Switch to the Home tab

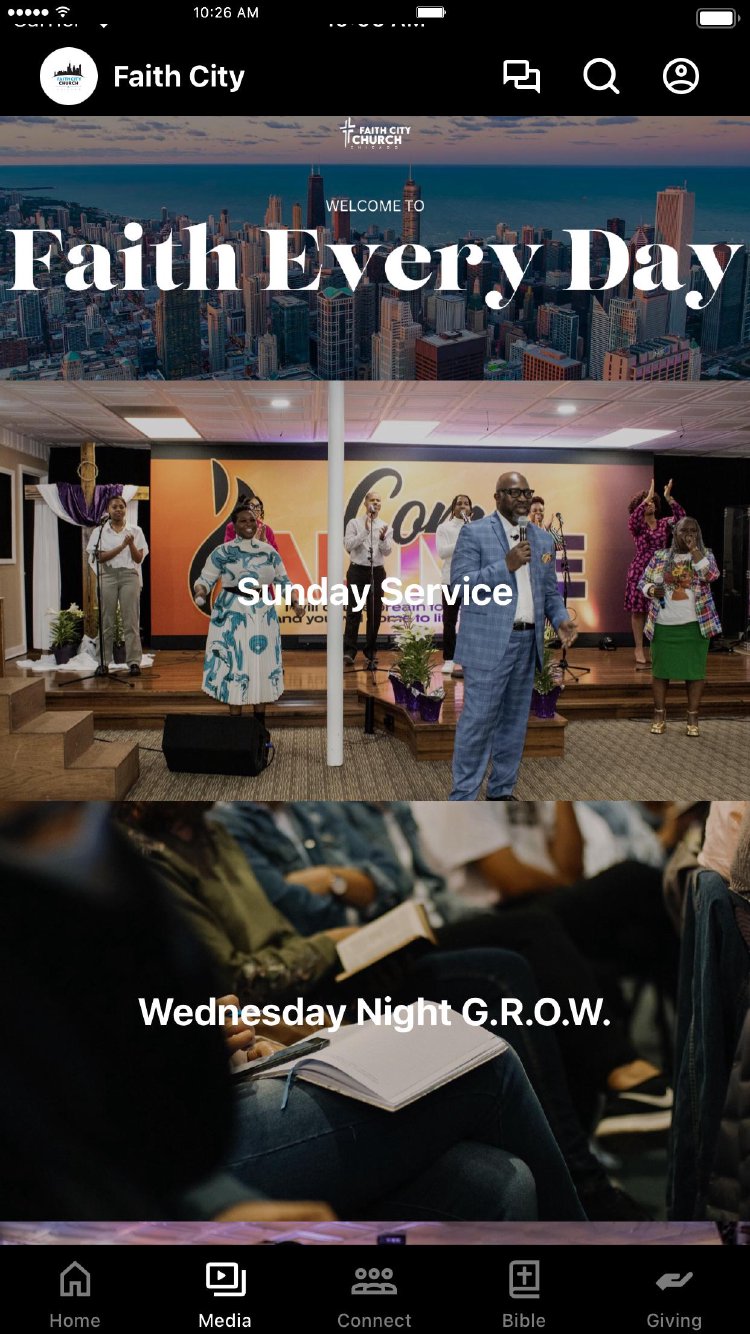[x=75, y=1295]
